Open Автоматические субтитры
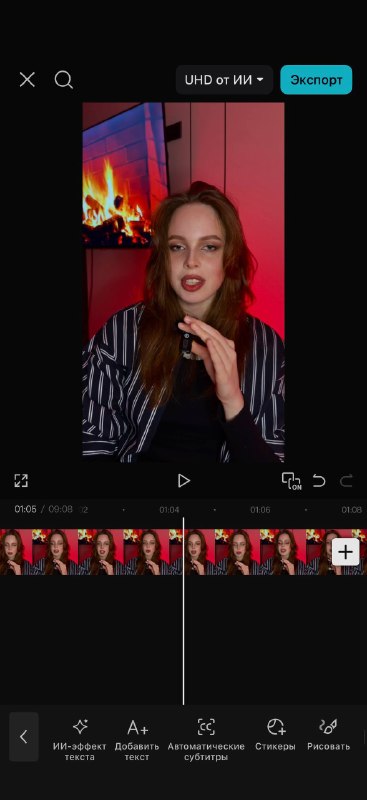This screenshot has height=800, width=367. point(206,739)
